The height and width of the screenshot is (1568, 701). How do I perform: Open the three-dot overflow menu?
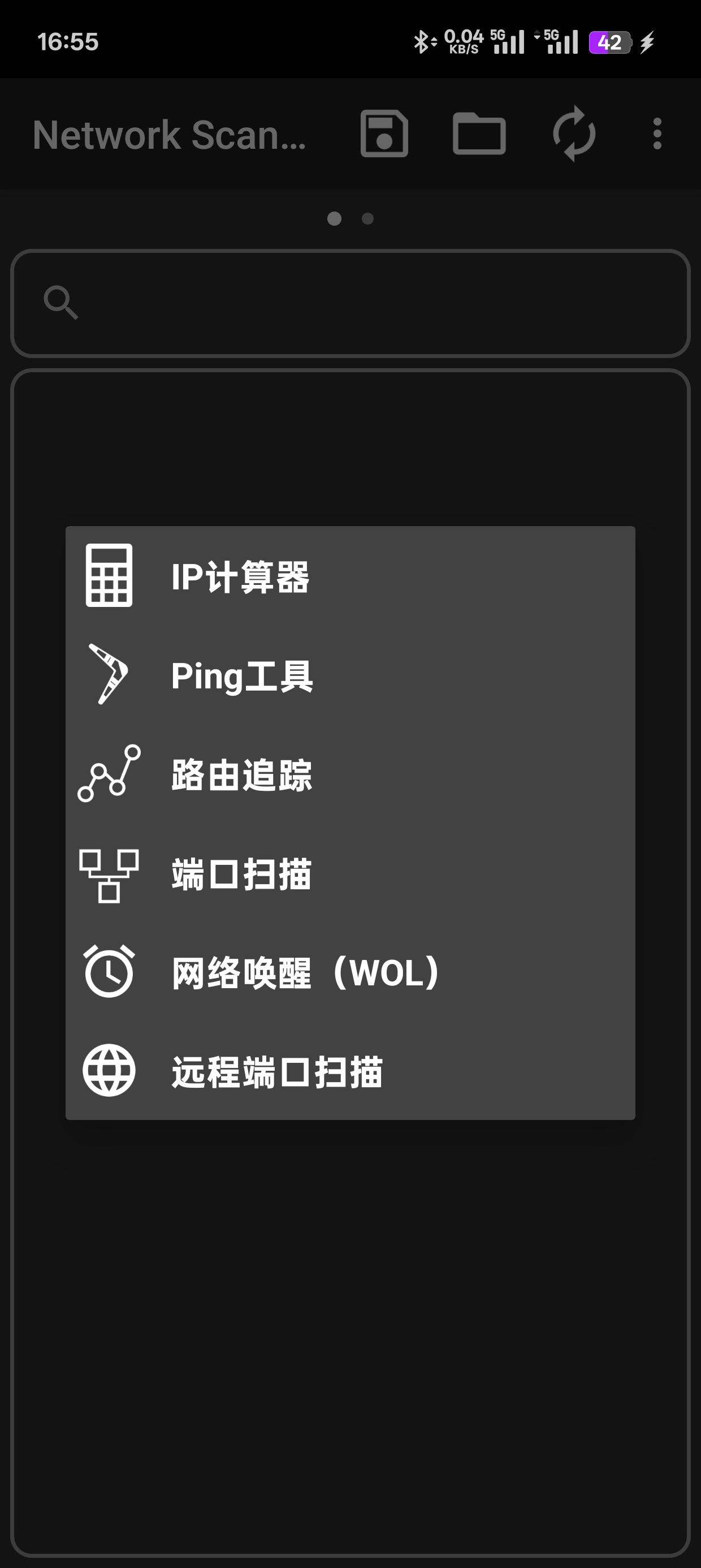tap(657, 133)
